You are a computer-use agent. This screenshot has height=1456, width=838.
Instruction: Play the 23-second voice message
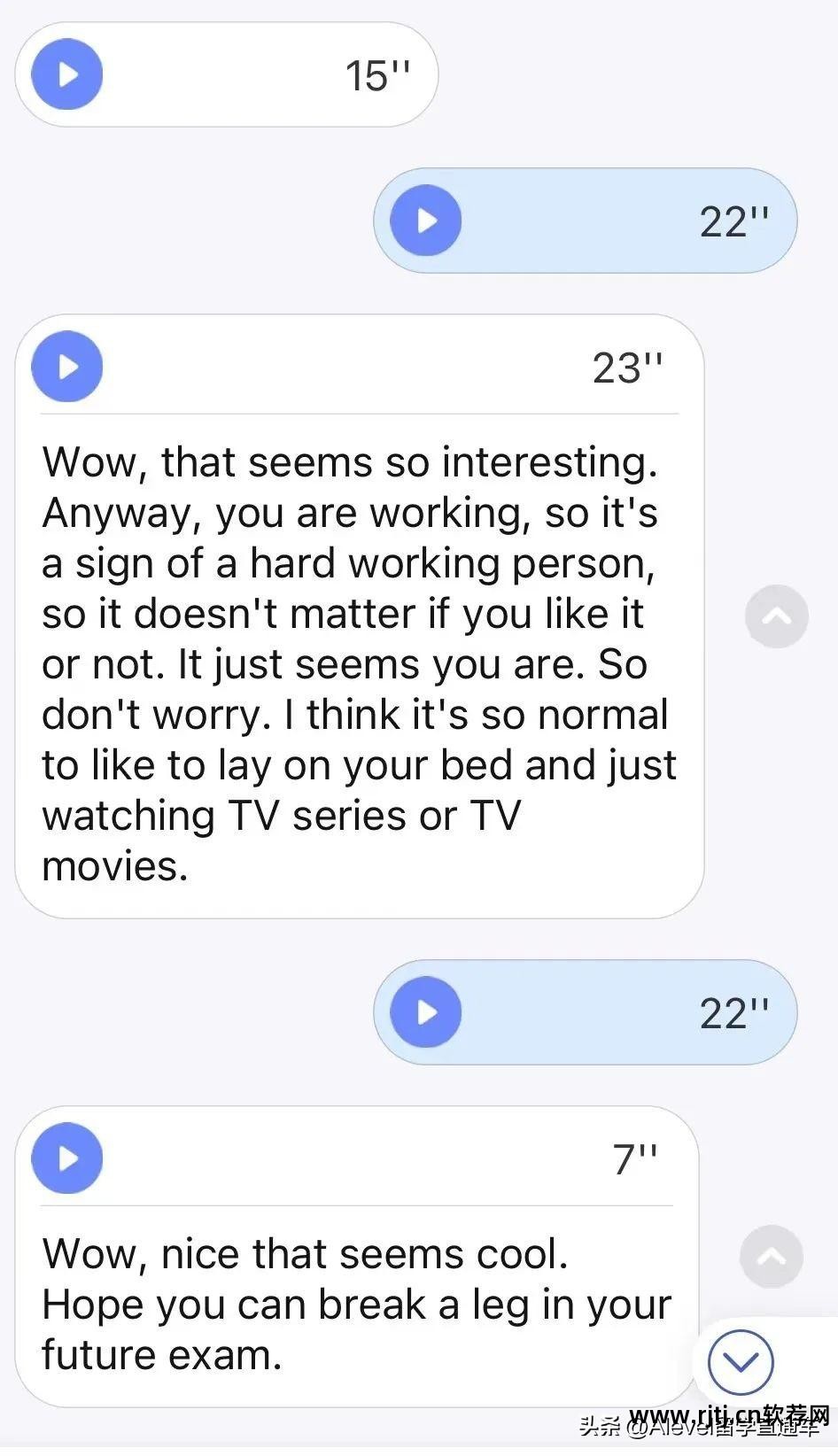67,367
